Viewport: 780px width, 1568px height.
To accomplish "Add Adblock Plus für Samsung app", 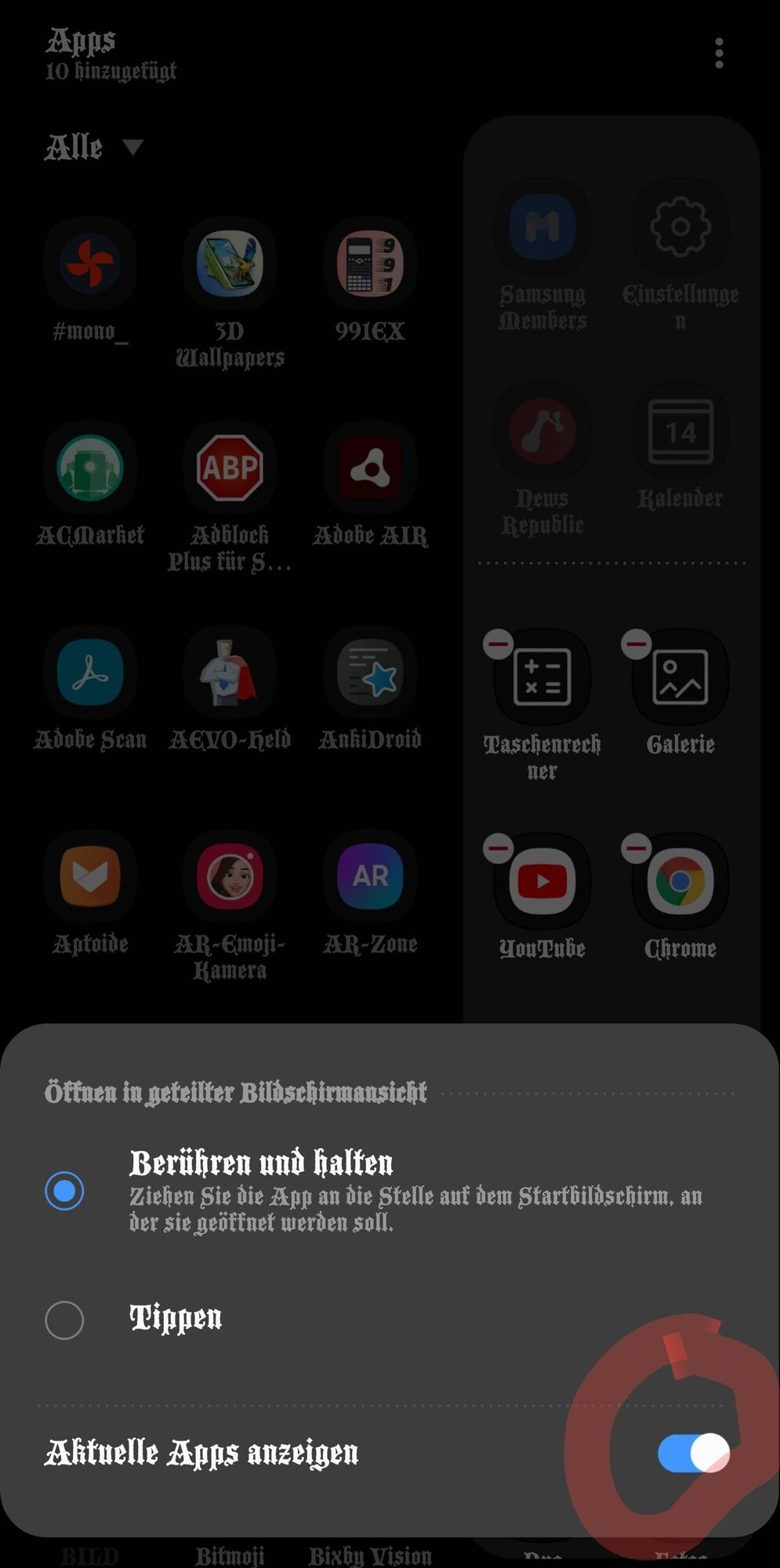I will 230,468.
